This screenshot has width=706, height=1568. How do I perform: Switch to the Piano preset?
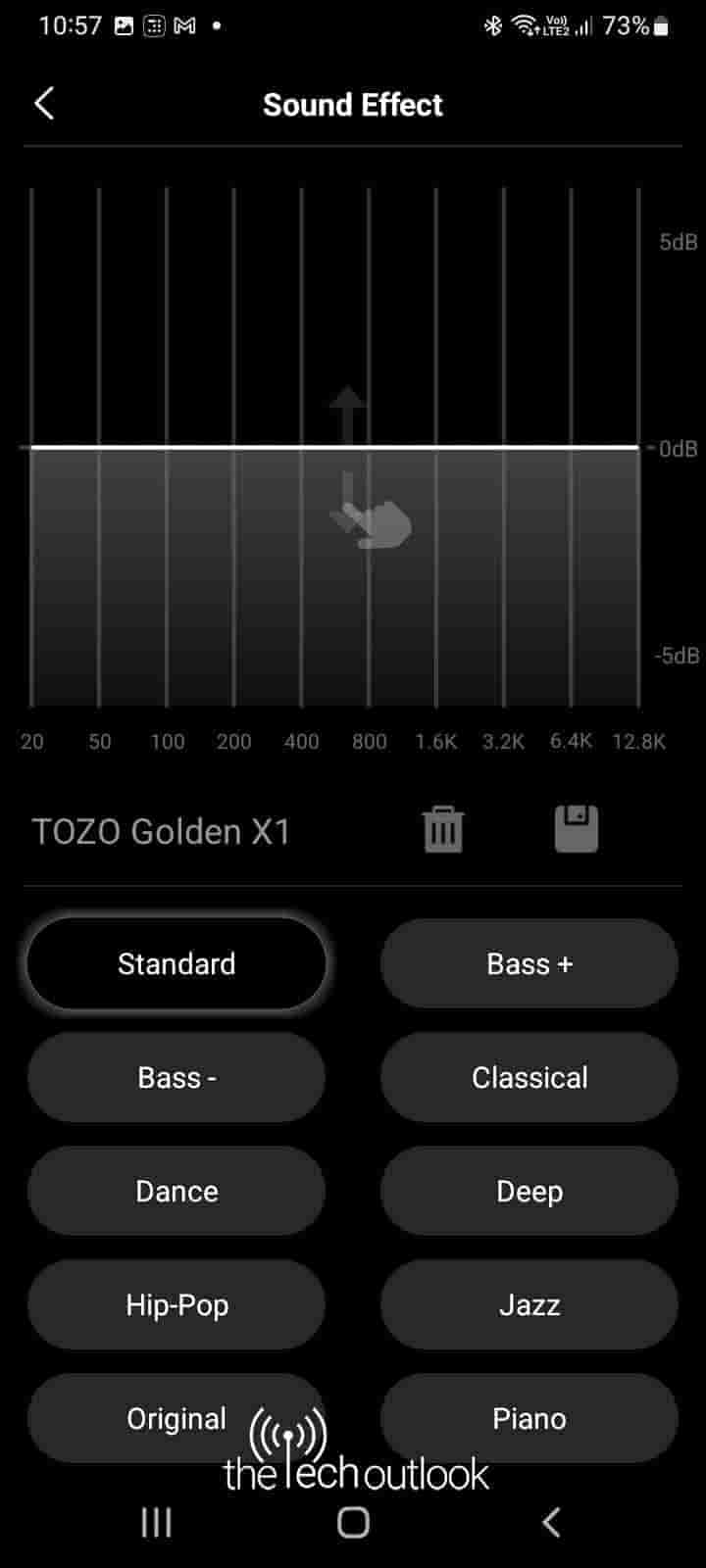[529, 1418]
